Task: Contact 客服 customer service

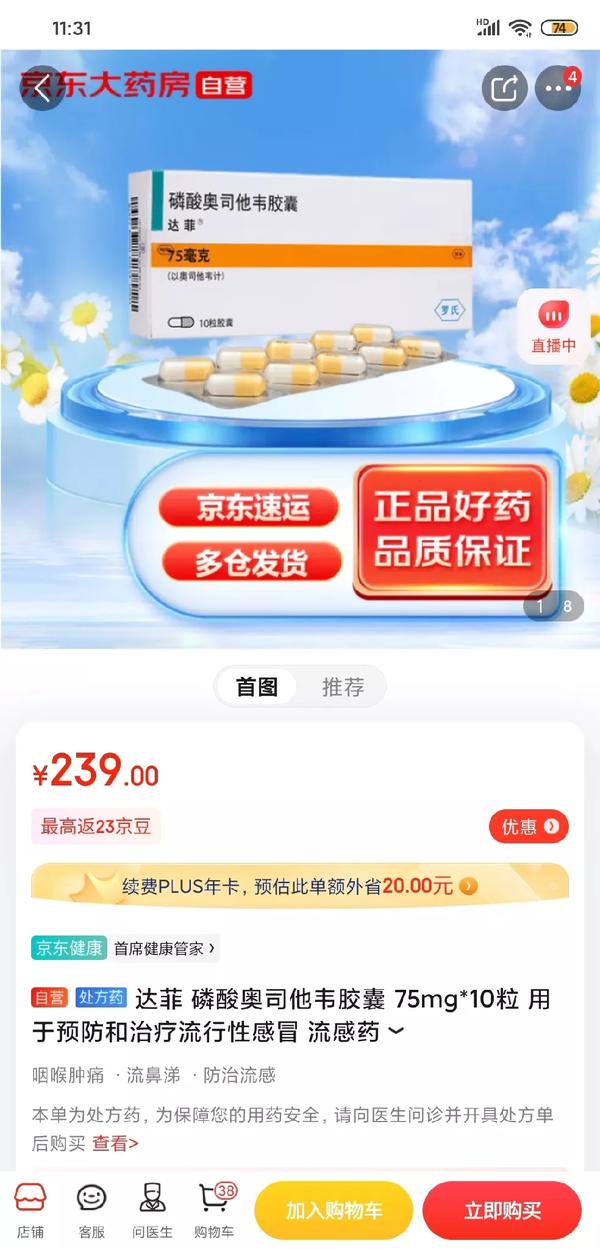Action: pyautogui.click(x=91, y=1209)
